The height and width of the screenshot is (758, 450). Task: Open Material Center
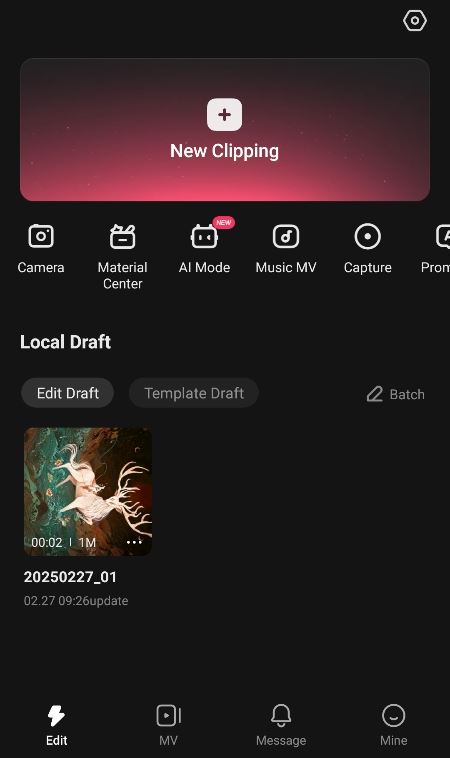(x=122, y=257)
